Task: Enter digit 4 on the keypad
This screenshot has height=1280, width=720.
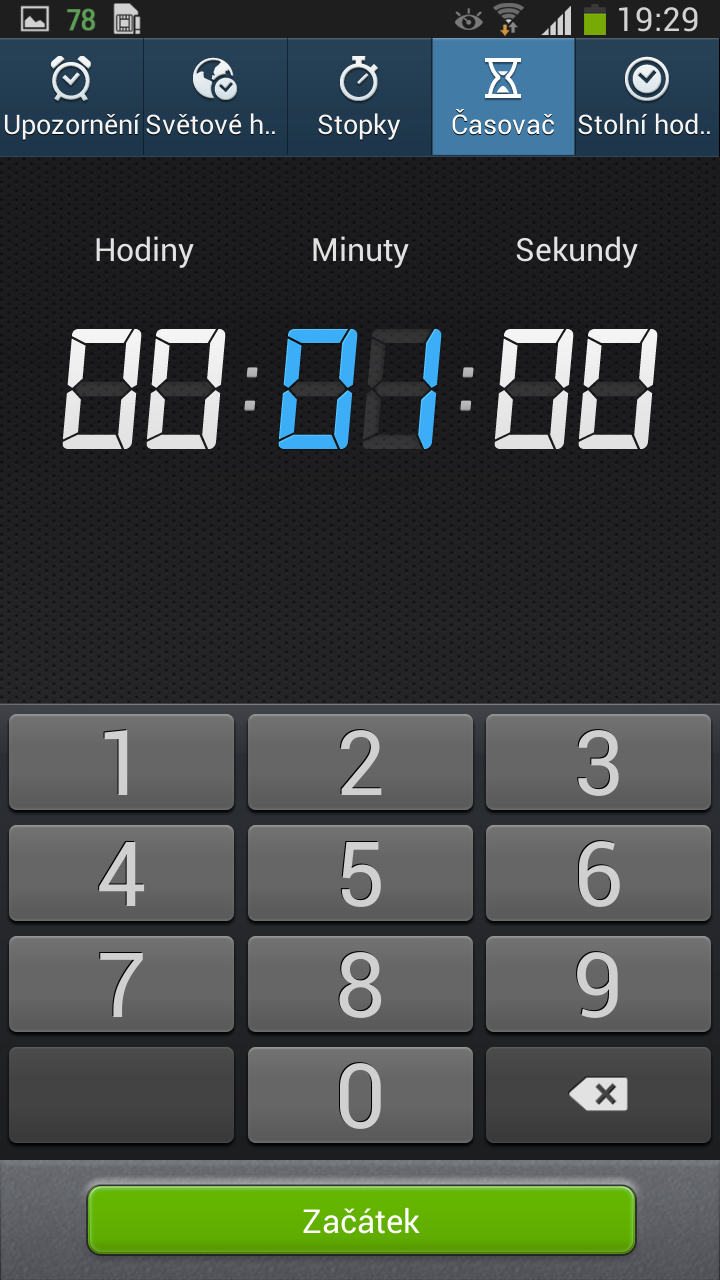Action: coord(121,873)
